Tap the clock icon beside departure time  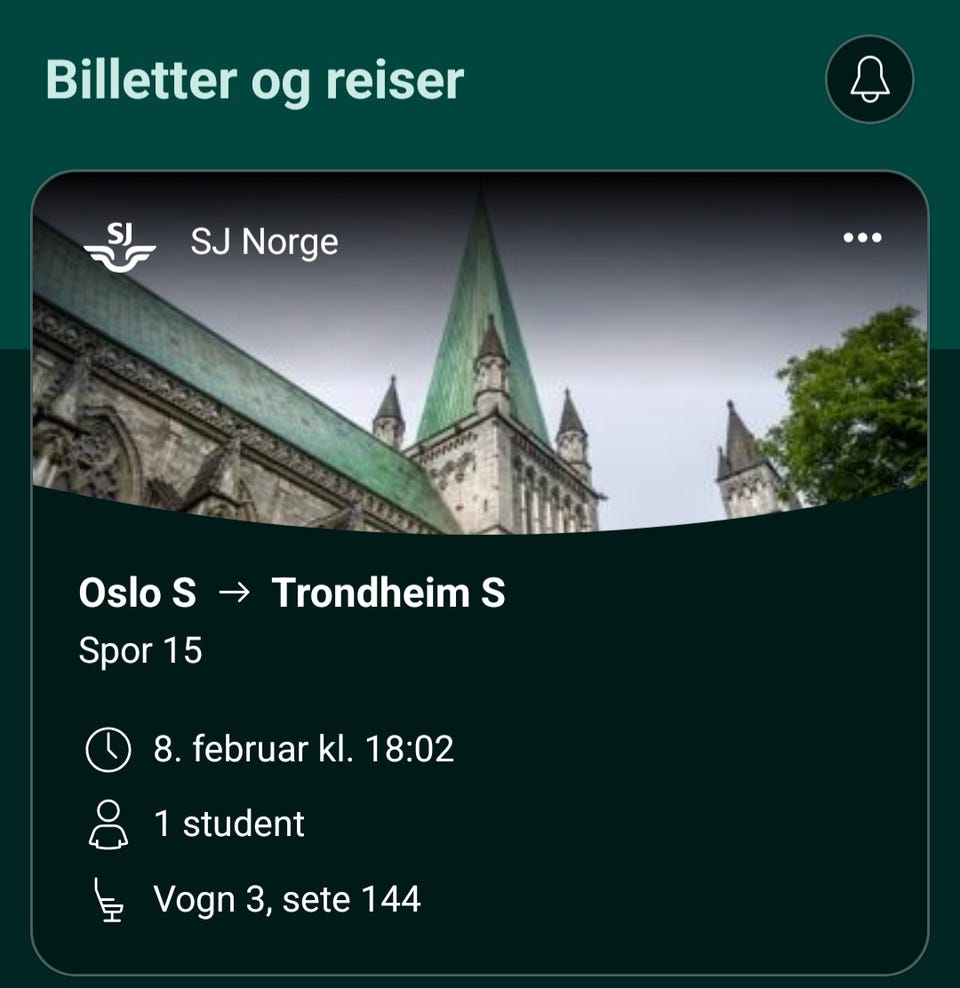point(110,748)
